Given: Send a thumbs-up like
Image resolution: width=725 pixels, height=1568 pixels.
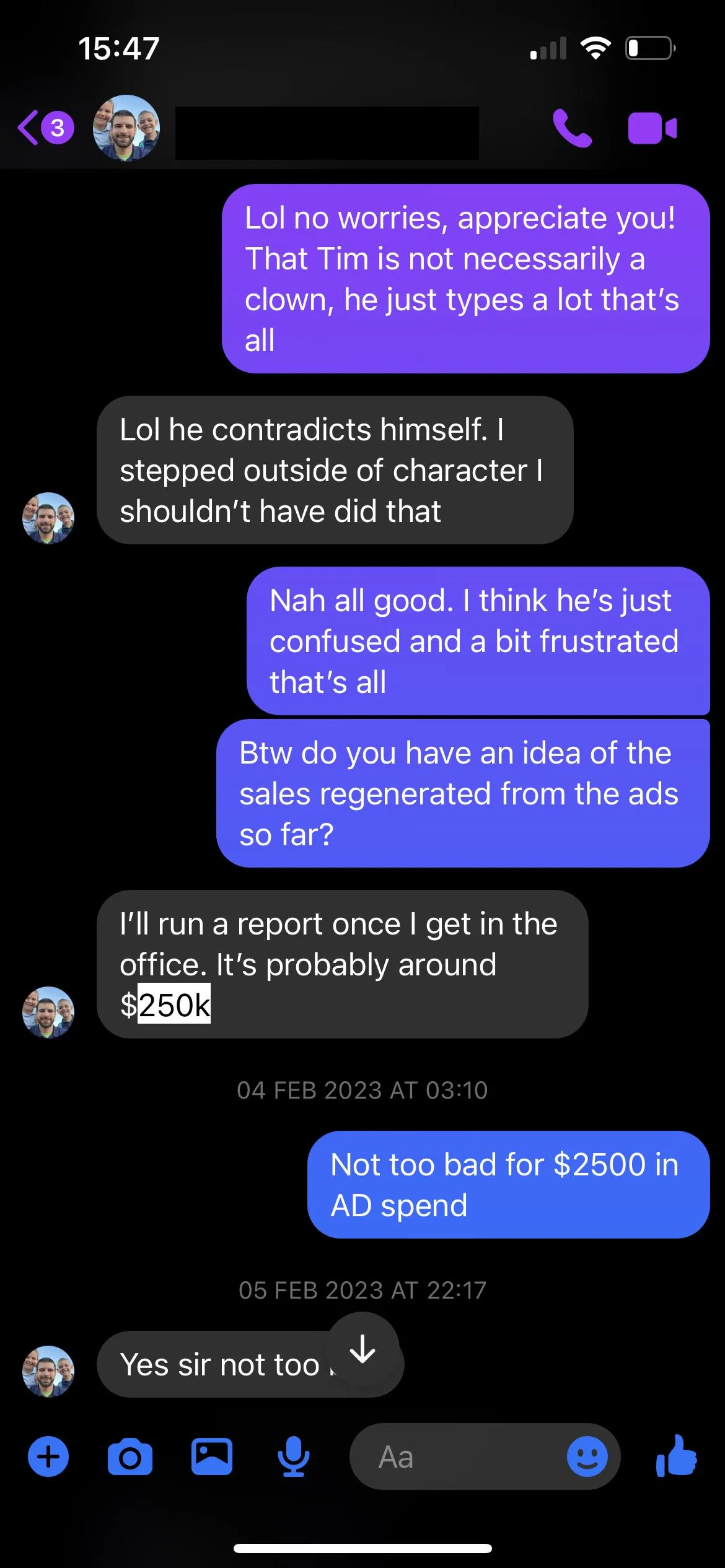Looking at the screenshot, I should [677, 1456].
